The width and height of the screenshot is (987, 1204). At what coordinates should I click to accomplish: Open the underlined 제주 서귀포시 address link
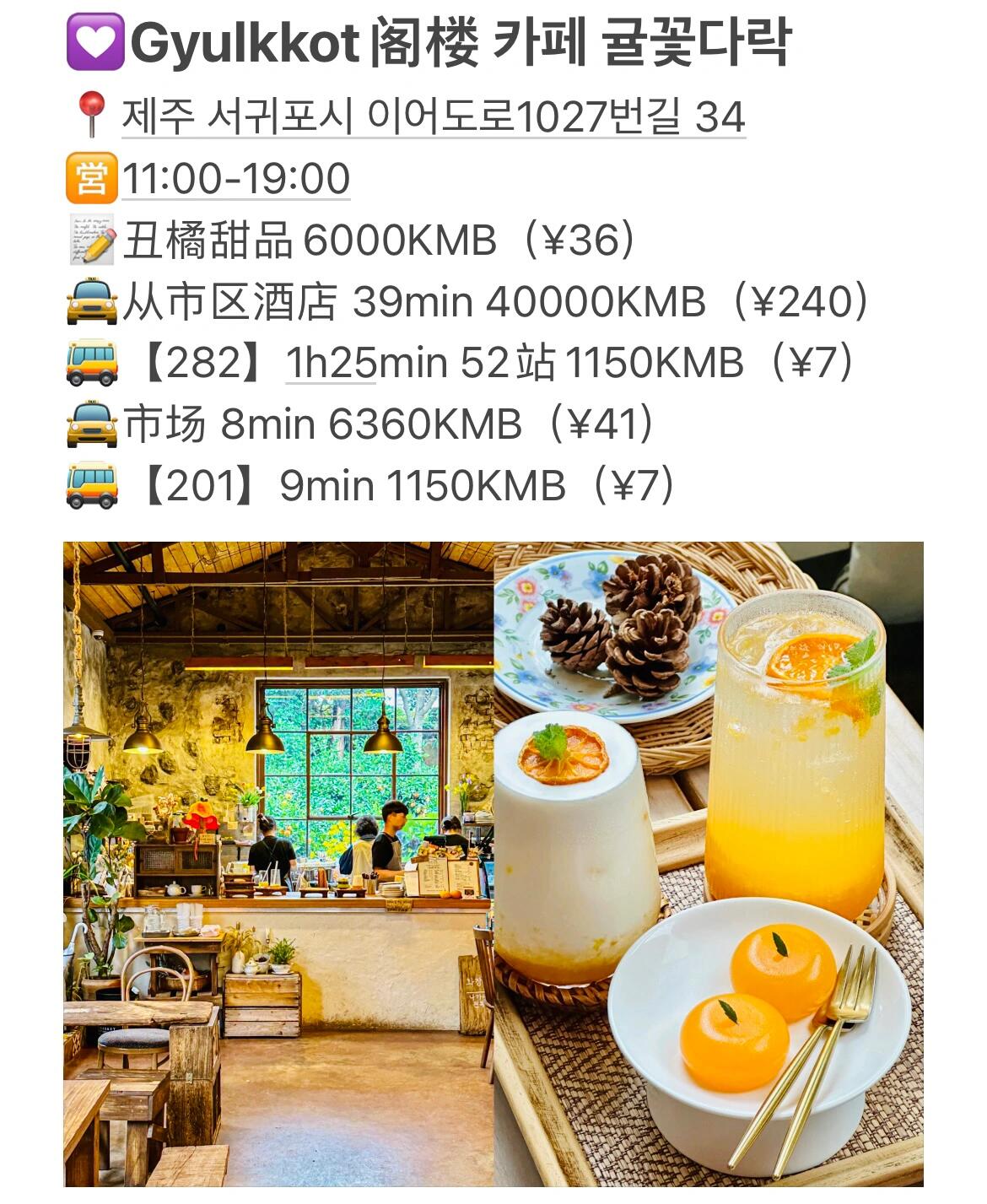(x=434, y=117)
